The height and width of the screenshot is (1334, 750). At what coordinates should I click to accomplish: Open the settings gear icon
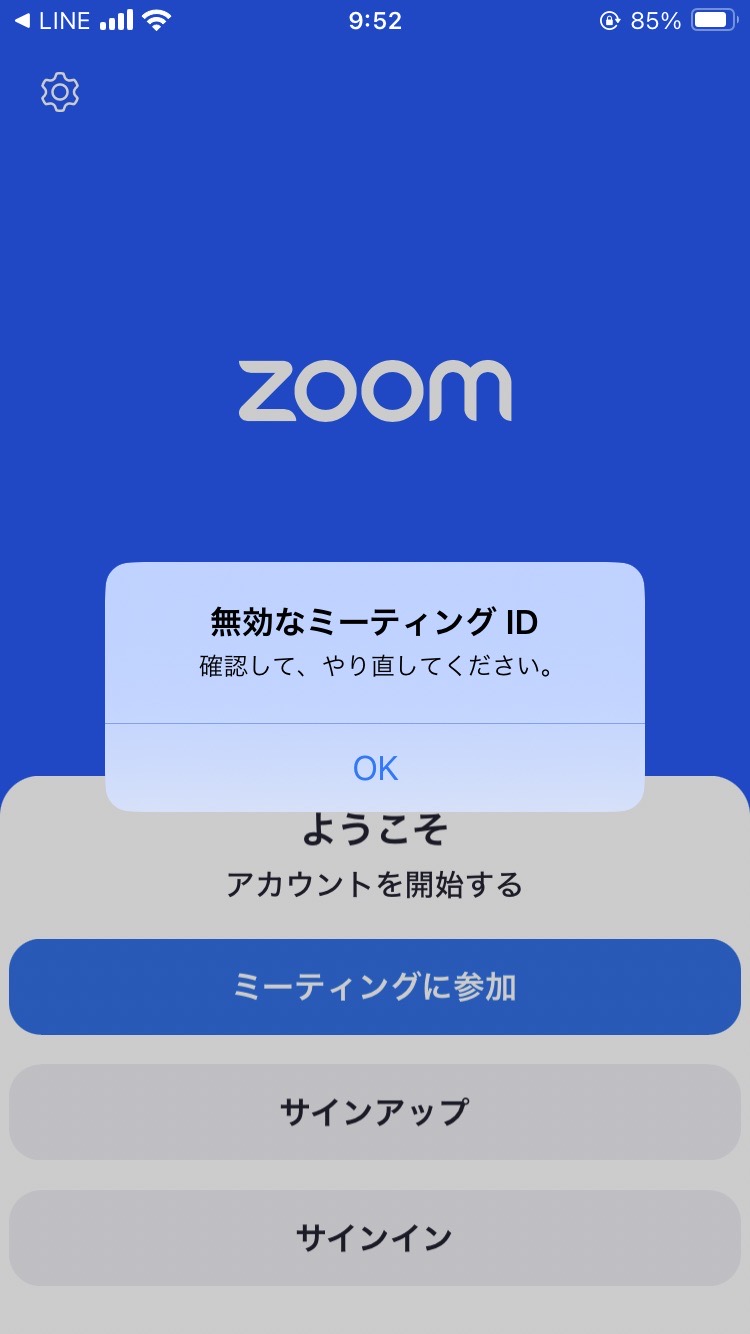(60, 92)
